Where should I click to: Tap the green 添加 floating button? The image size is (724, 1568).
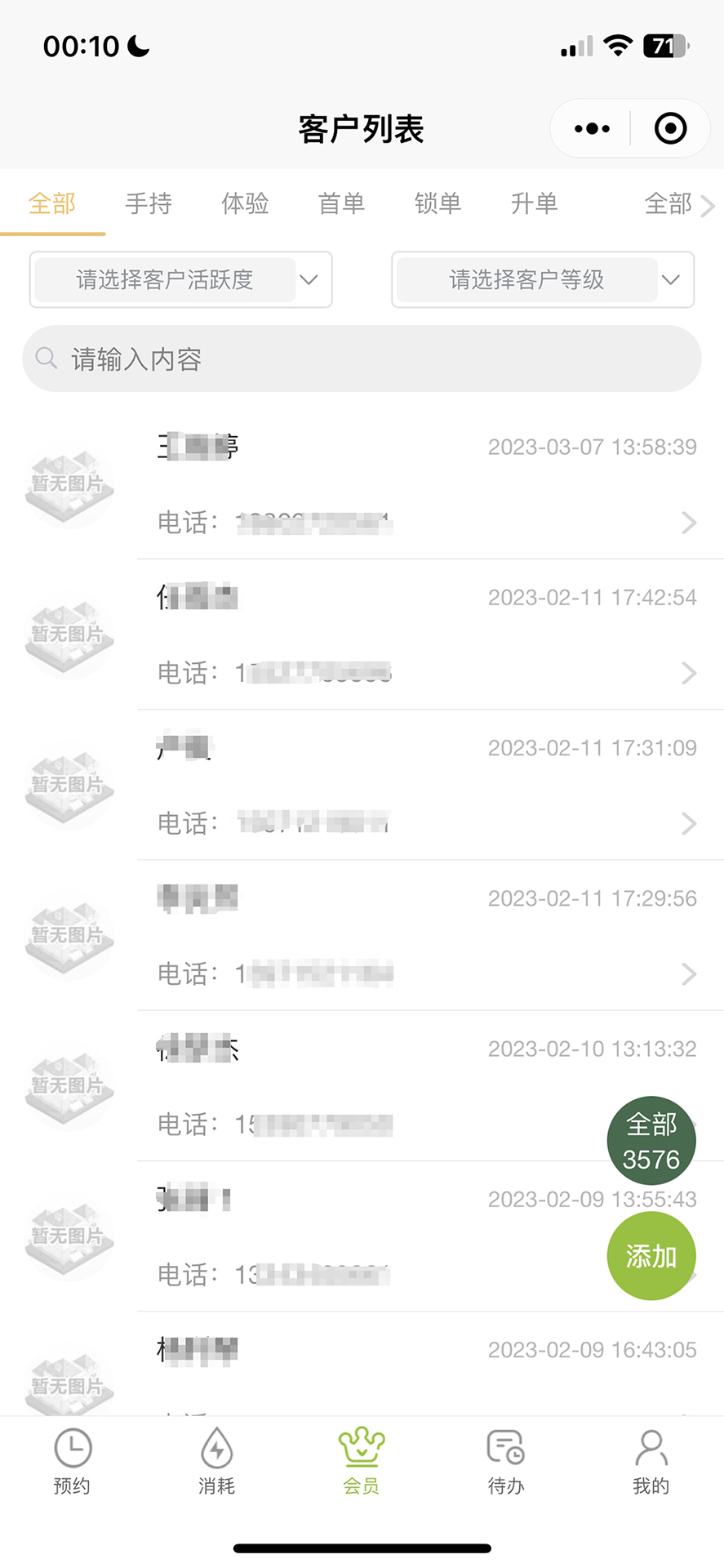tap(651, 1256)
